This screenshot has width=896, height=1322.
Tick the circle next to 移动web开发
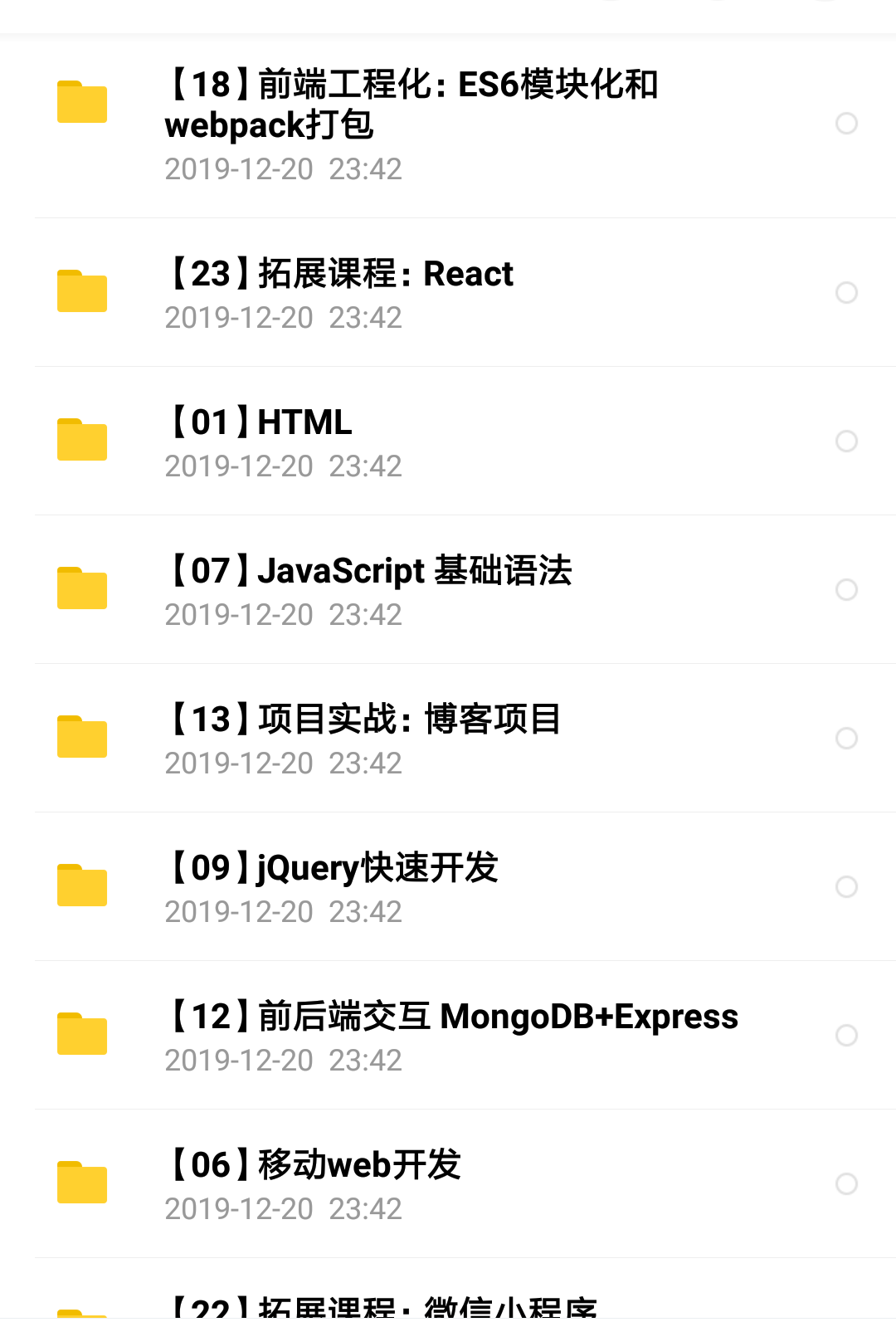(x=846, y=1184)
